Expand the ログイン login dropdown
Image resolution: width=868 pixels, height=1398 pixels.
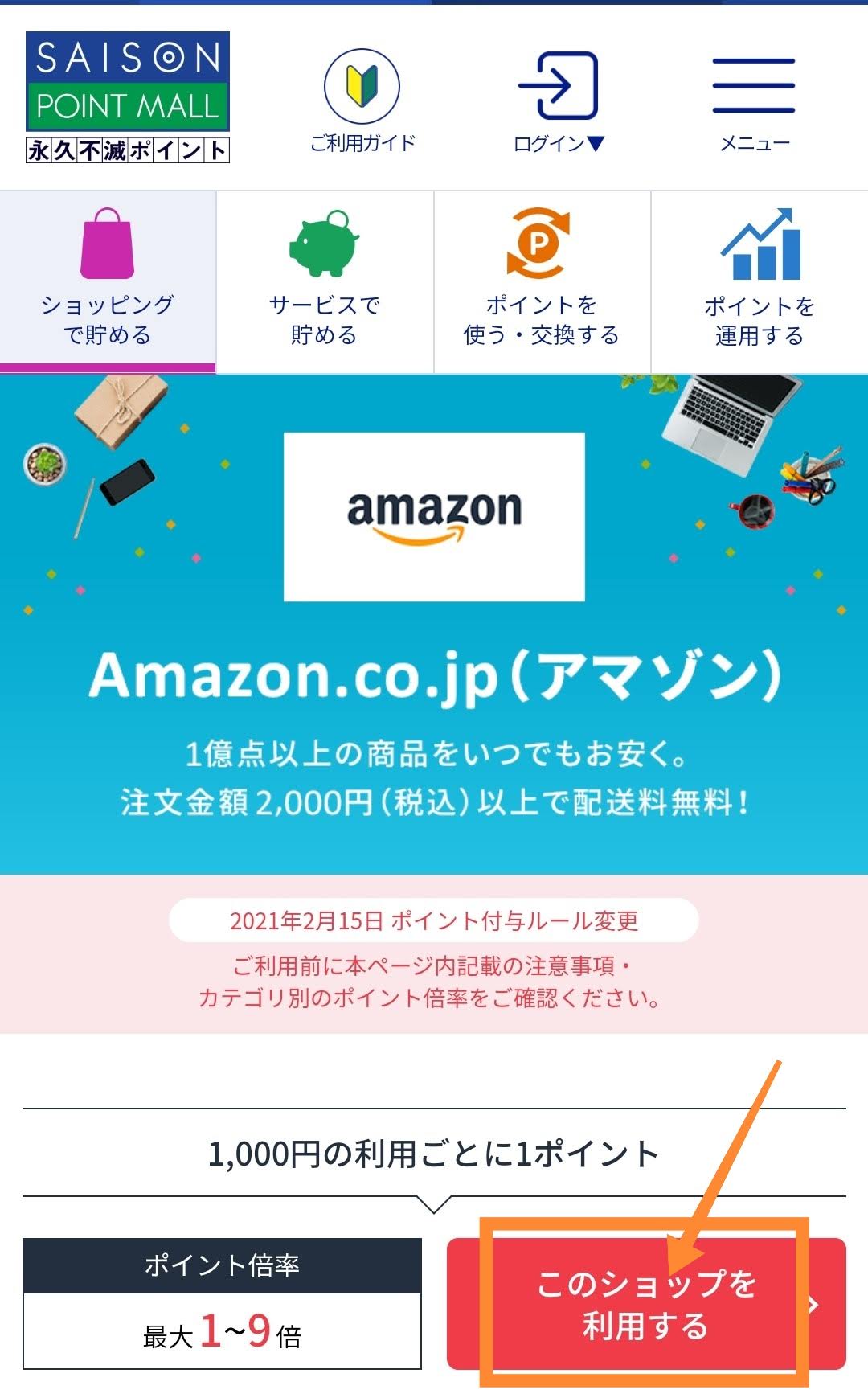pos(559,102)
